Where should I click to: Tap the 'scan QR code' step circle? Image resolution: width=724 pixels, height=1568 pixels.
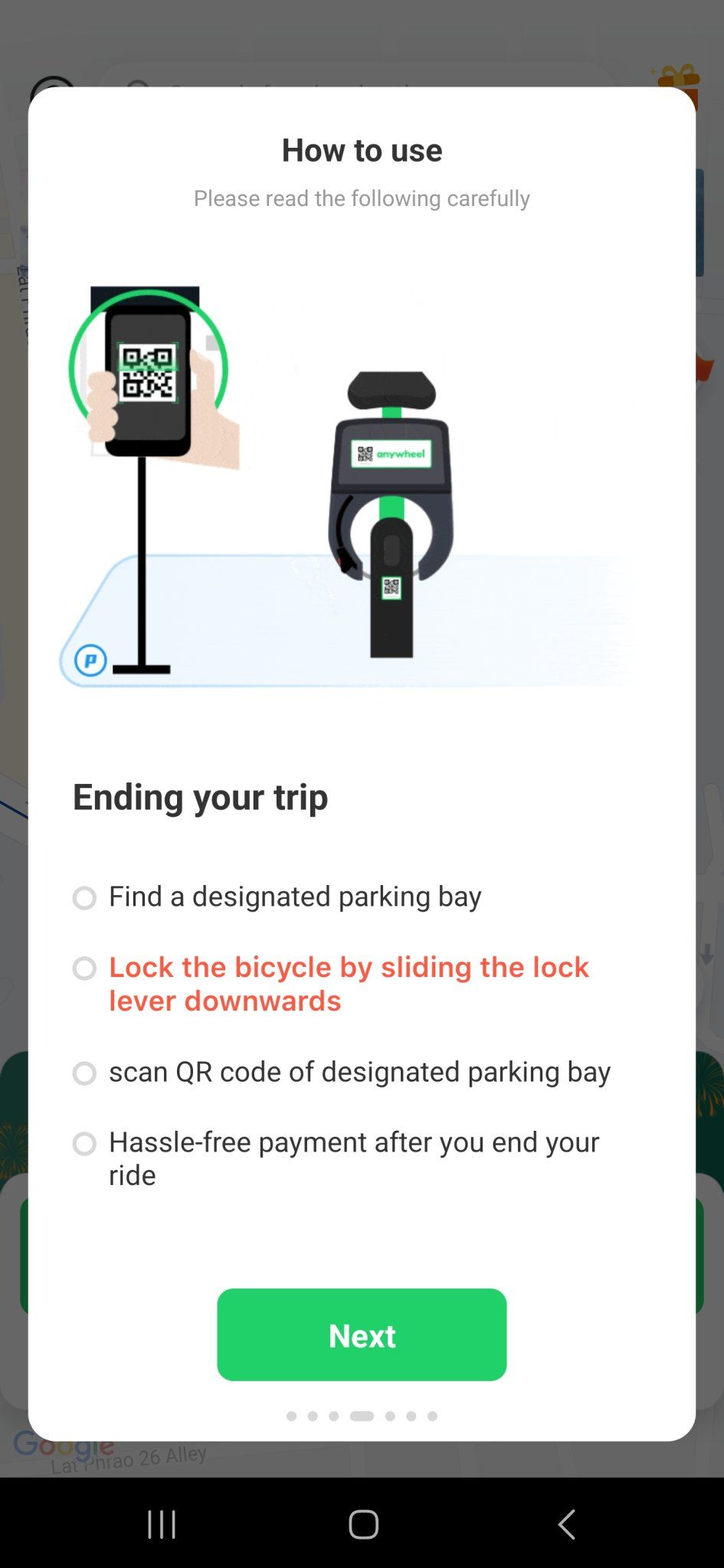click(x=84, y=1073)
